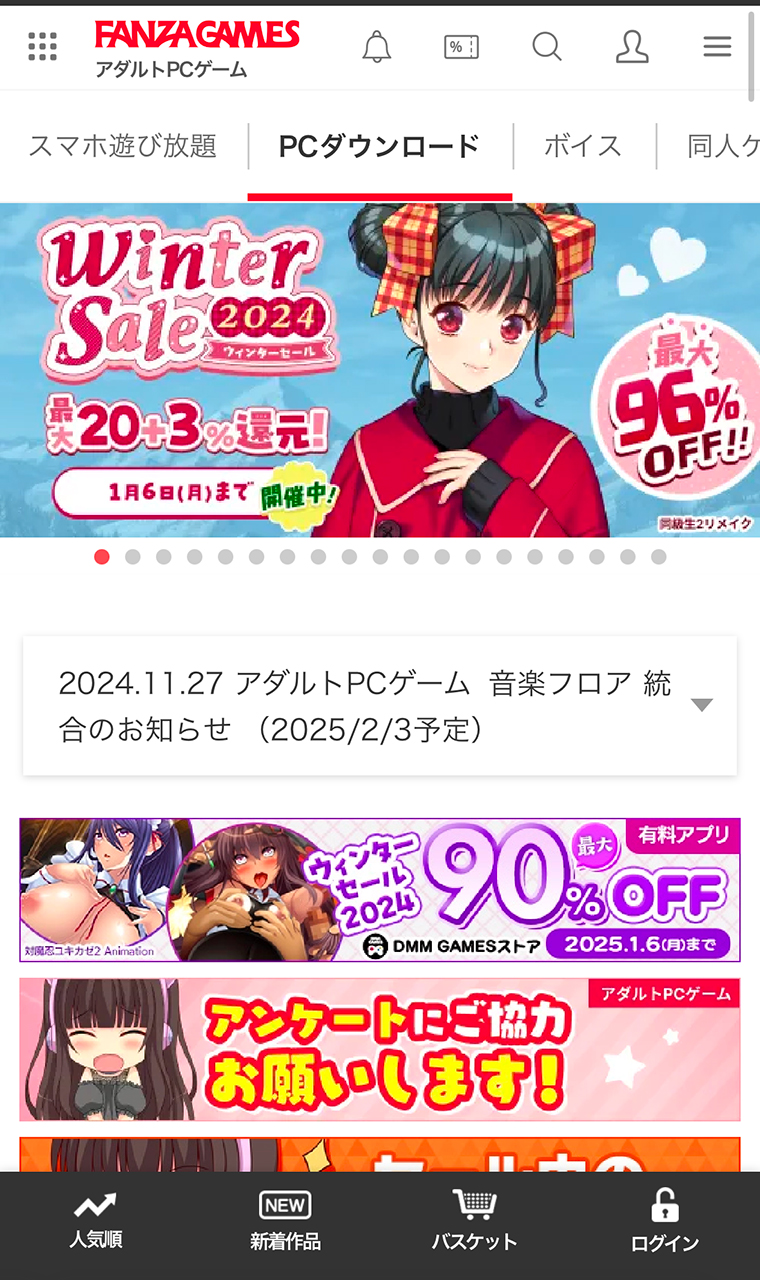Open the バスケット cart
The width and height of the screenshot is (760, 1280).
[x=474, y=1222]
